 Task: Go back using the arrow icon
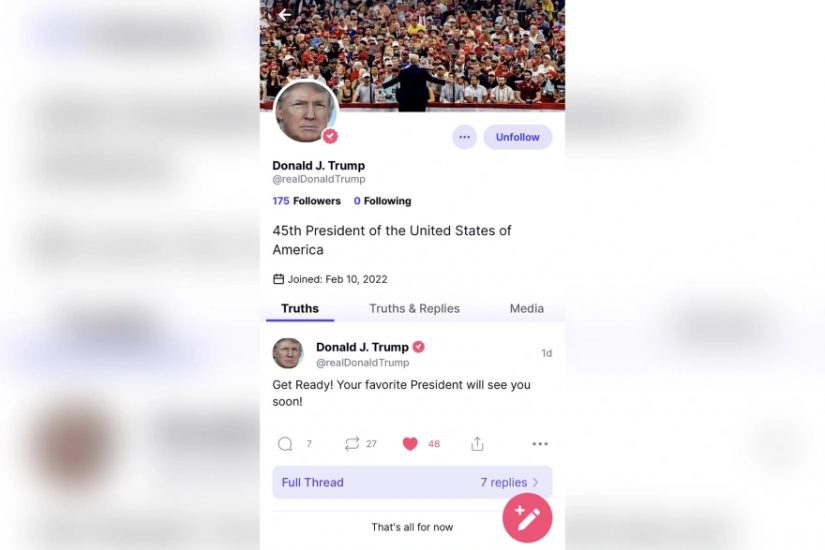(x=285, y=15)
